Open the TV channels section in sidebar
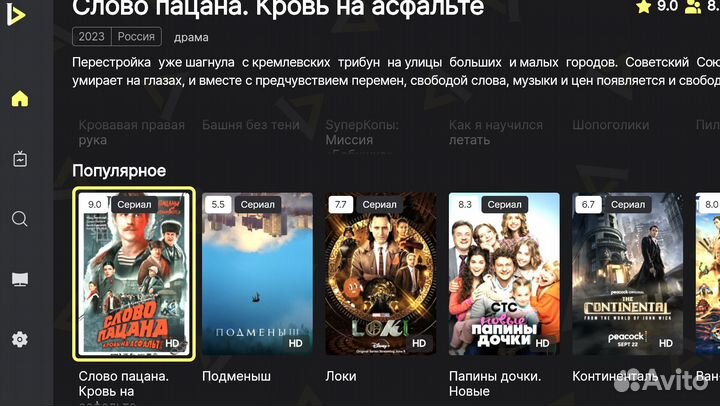This screenshot has height=406, width=720. pyautogui.click(x=19, y=159)
